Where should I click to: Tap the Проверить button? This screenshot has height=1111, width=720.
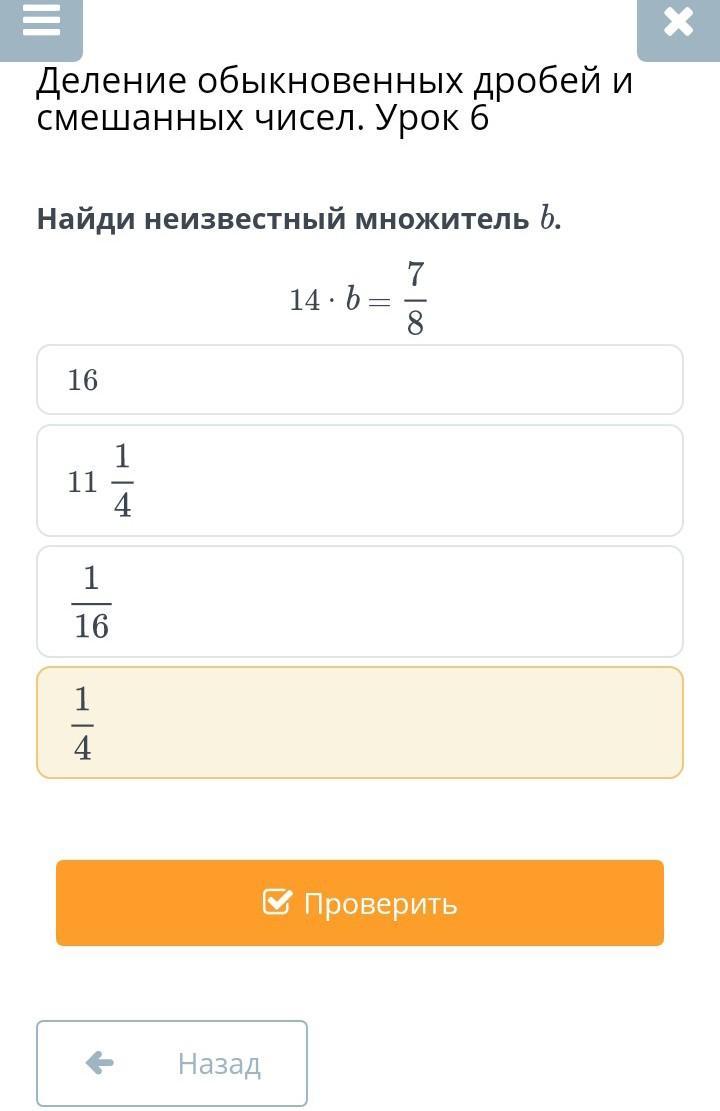(x=360, y=903)
